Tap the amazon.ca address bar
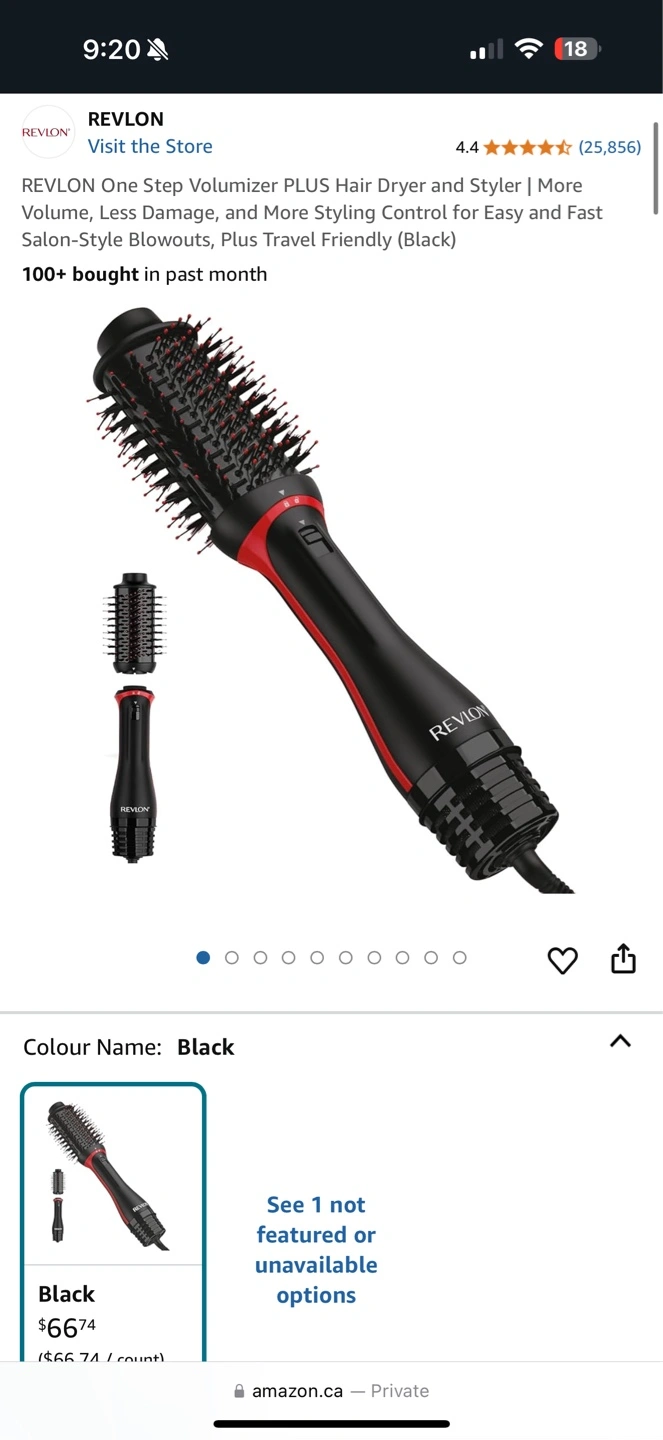663x1440 pixels. 331,1391
